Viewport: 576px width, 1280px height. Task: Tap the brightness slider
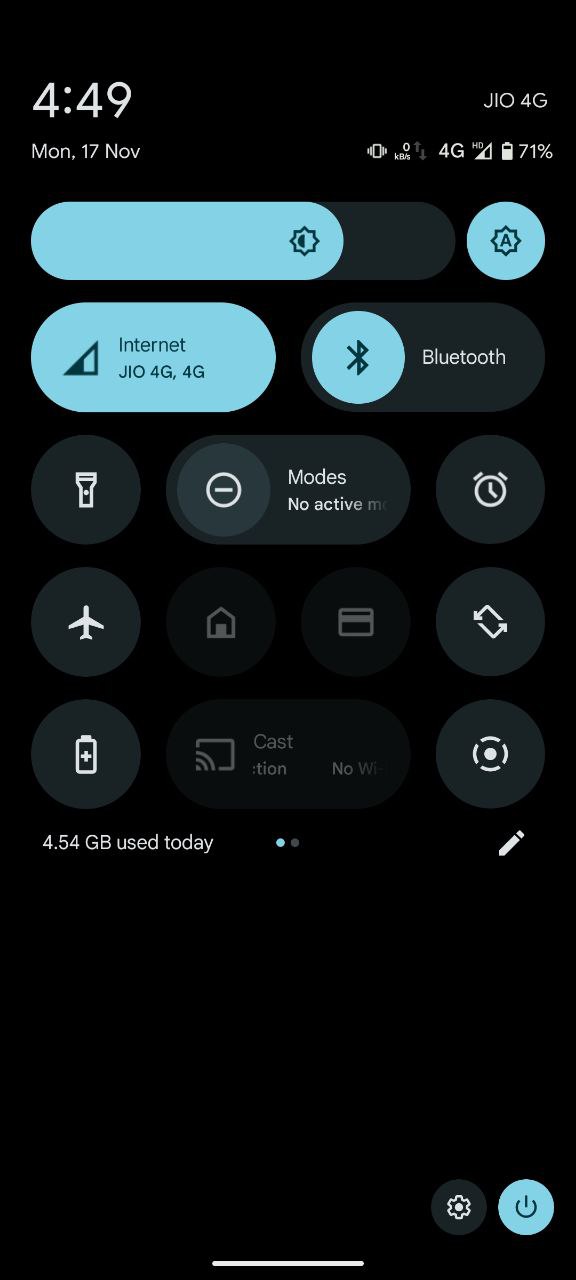[x=243, y=241]
